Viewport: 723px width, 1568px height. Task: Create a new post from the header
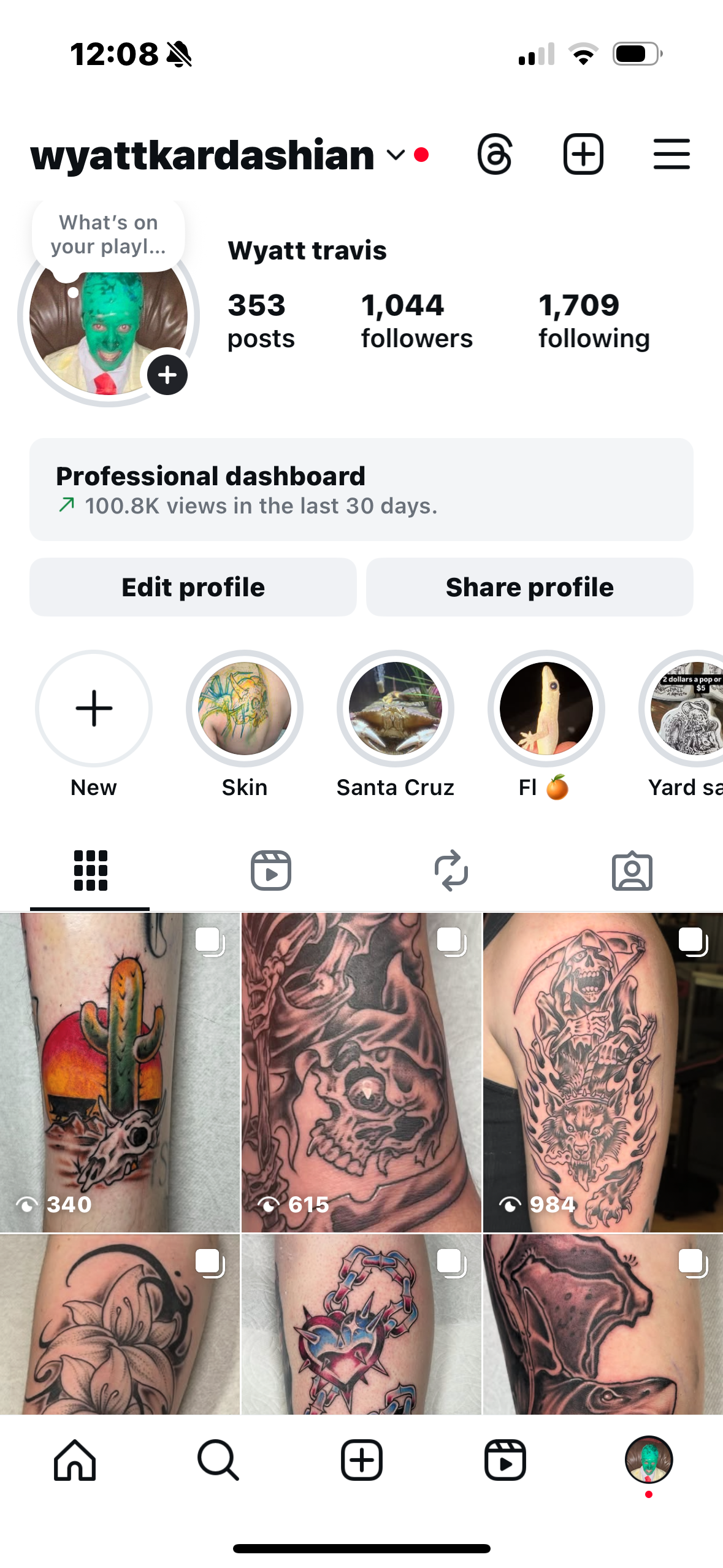[x=583, y=154]
